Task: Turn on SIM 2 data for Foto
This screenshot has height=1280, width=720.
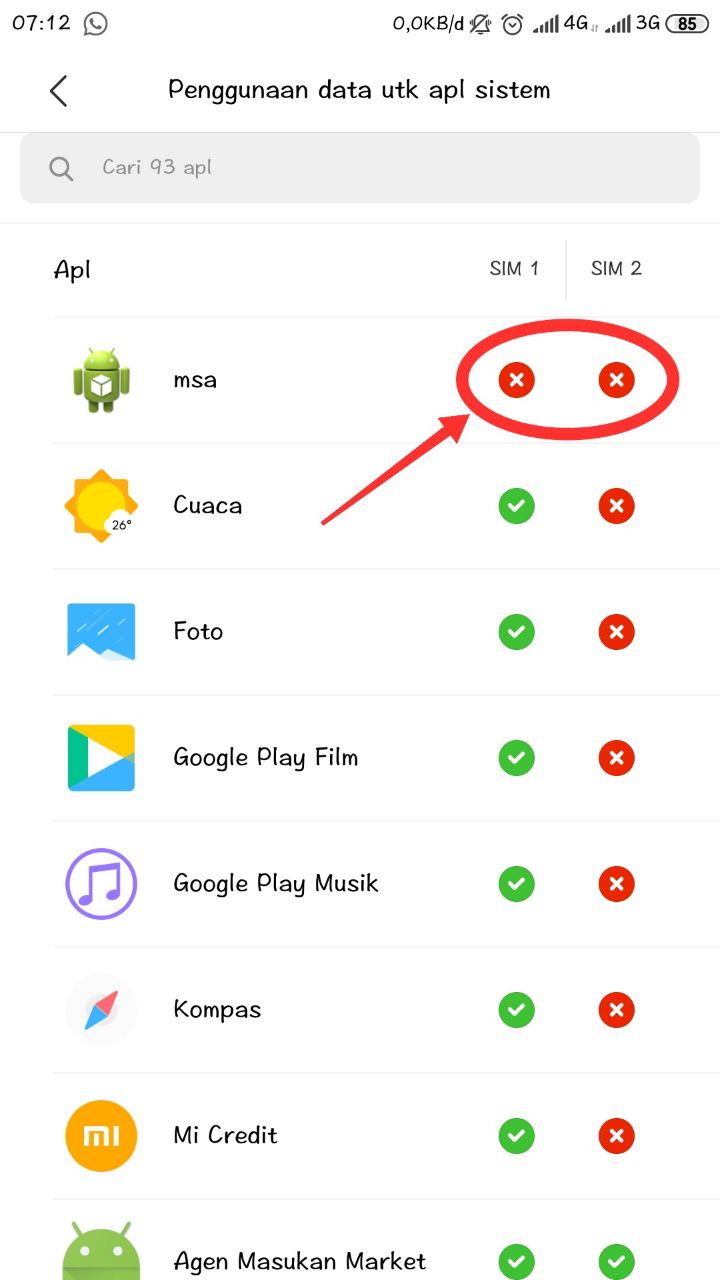Action: 616,632
